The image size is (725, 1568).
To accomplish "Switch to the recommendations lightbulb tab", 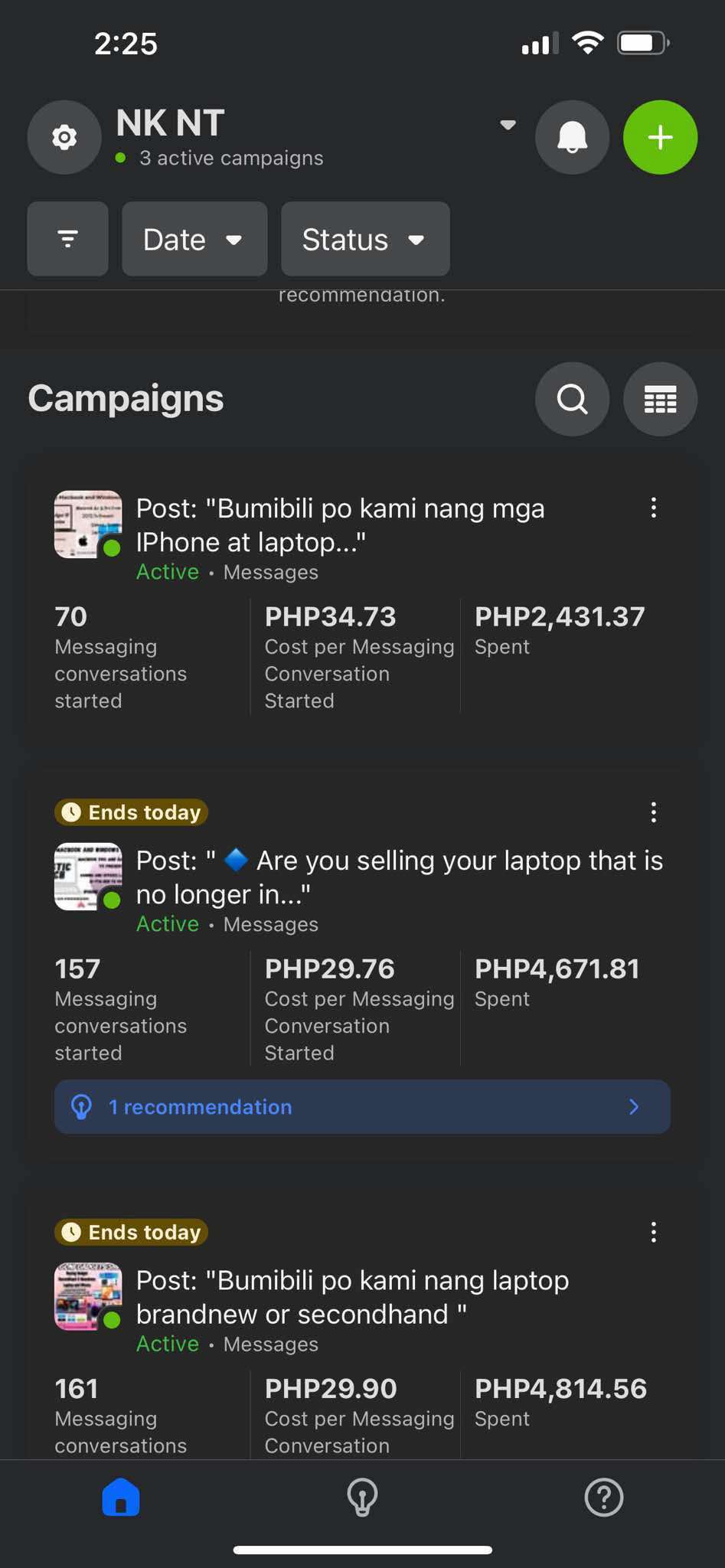I will coord(362,1497).
